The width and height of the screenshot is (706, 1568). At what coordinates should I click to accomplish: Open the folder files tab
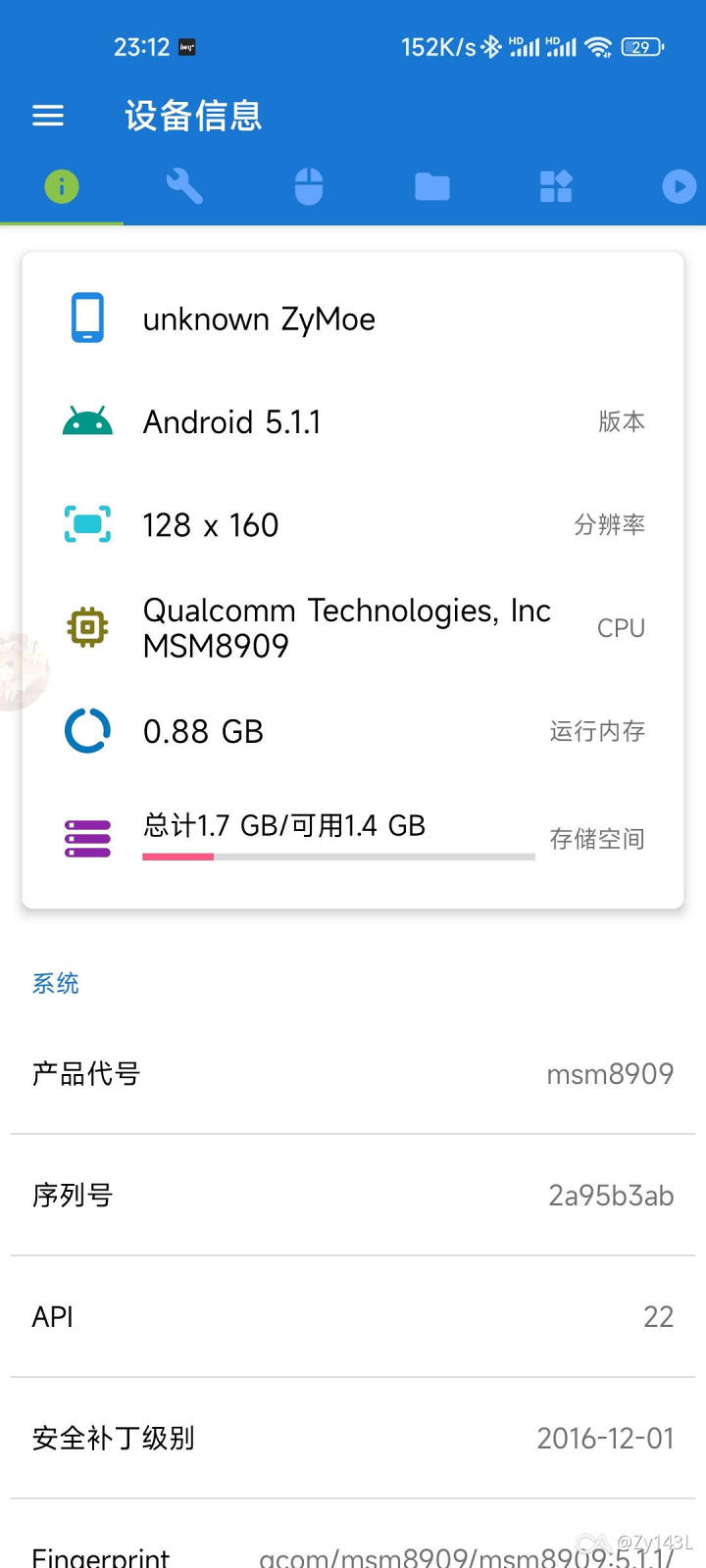pyautogui.click(x=431, y=186)
